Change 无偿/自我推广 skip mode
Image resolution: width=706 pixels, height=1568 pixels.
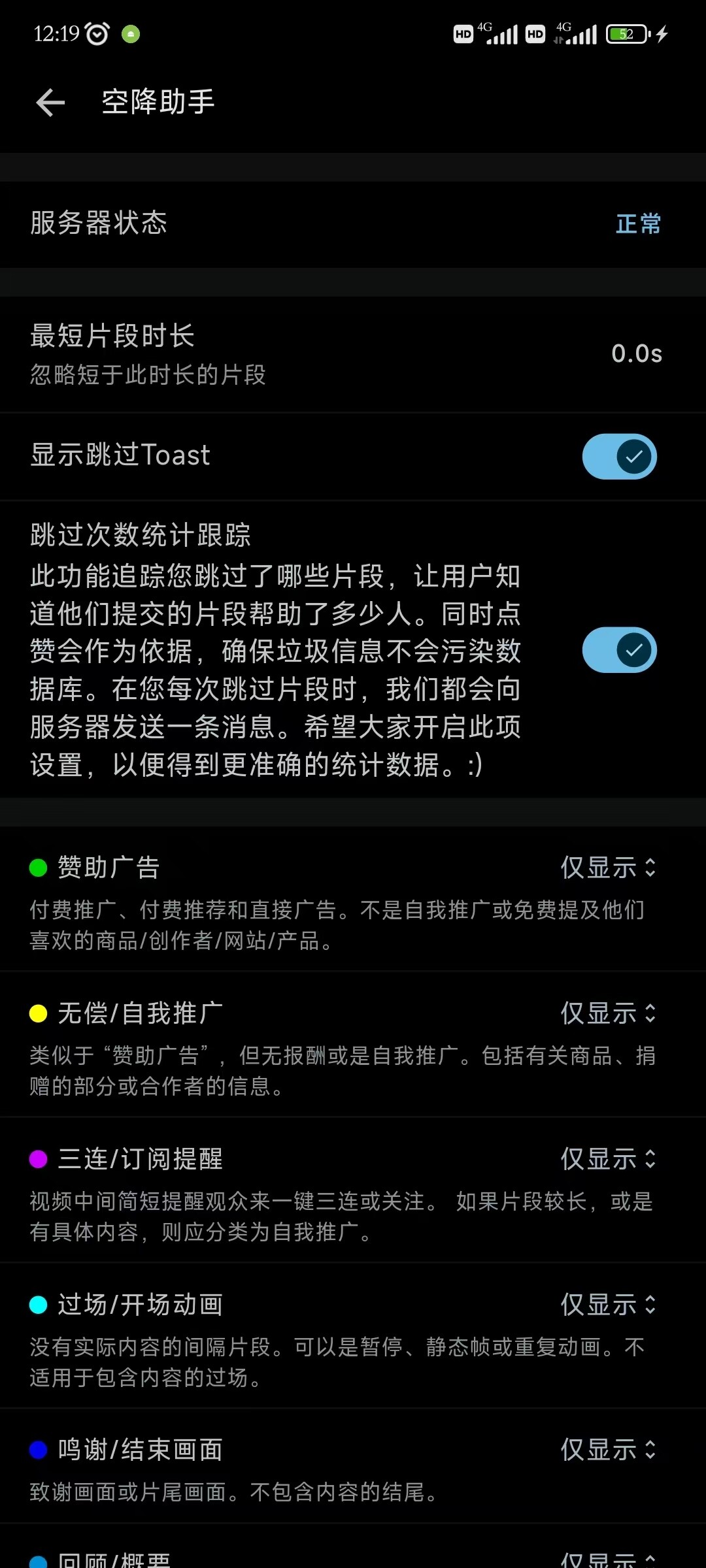click(608, 1013)
